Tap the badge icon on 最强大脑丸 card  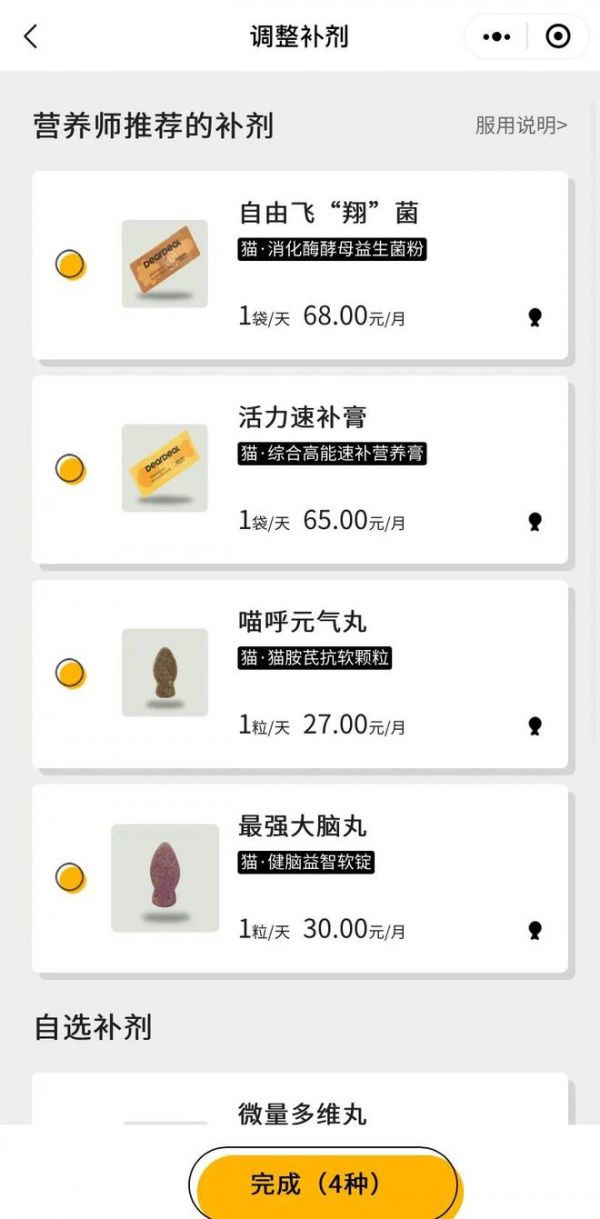[535, 930]
